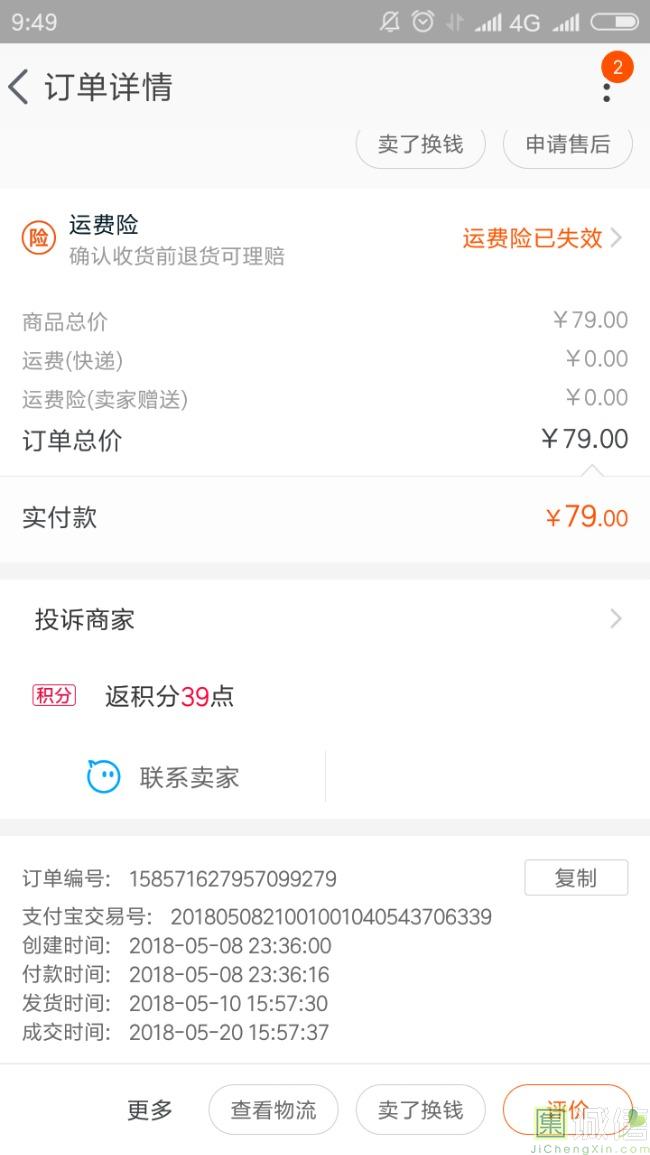Copy the order number with 复制
650x1155 pixels.
576,878
